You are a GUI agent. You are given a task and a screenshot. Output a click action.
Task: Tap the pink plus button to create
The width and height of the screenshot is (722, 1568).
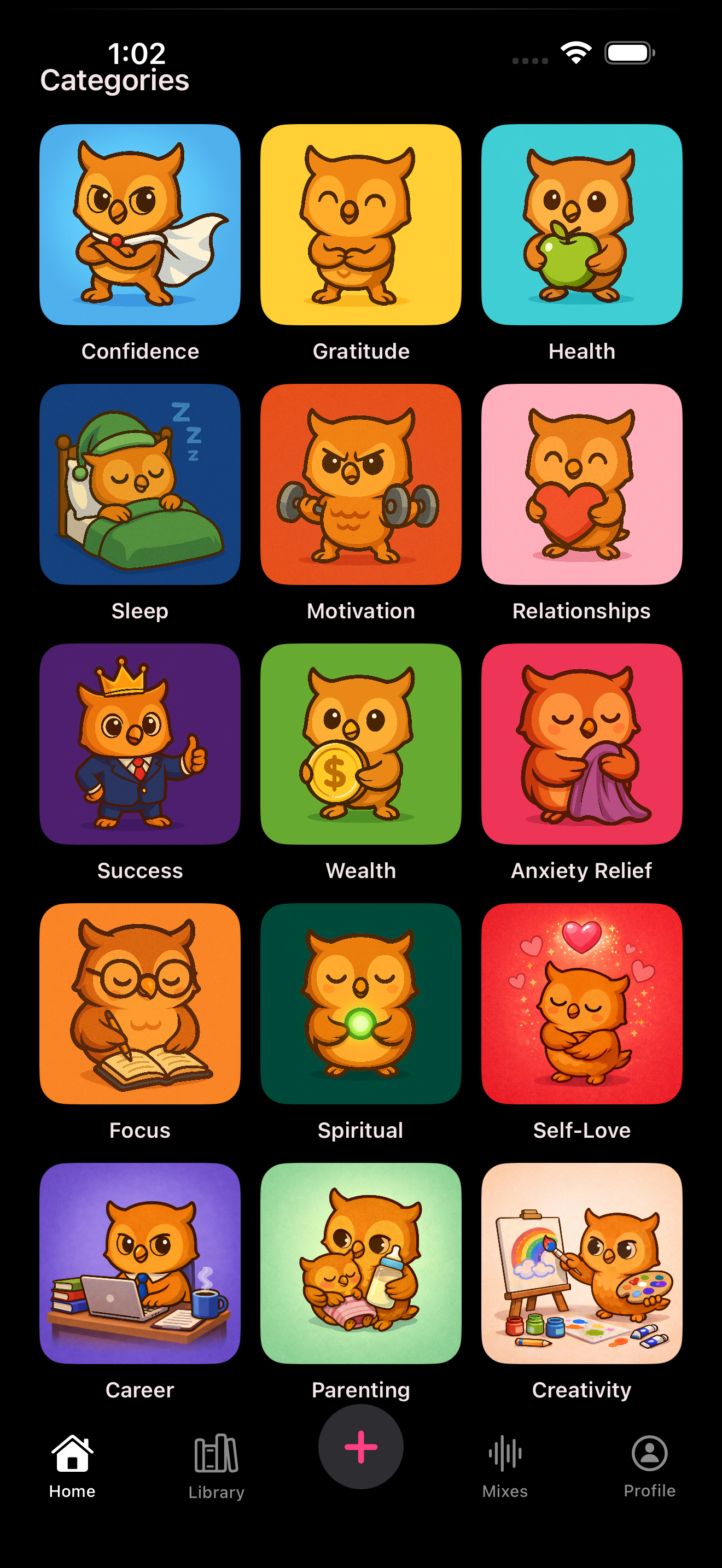[360, 1448]
